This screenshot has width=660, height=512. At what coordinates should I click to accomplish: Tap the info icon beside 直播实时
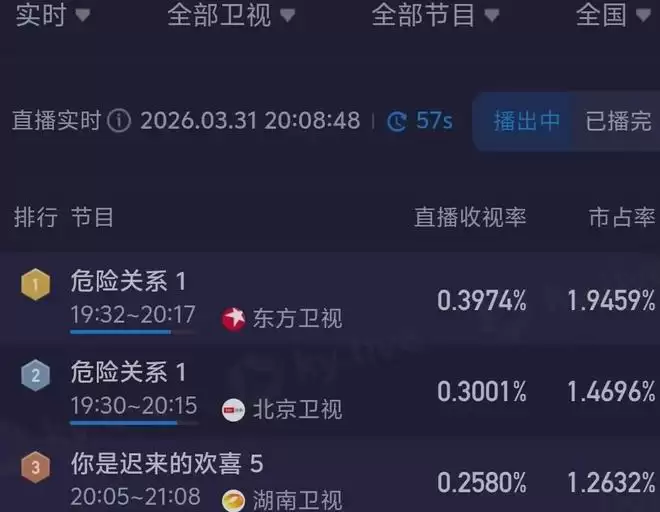[x=119, y=121]
